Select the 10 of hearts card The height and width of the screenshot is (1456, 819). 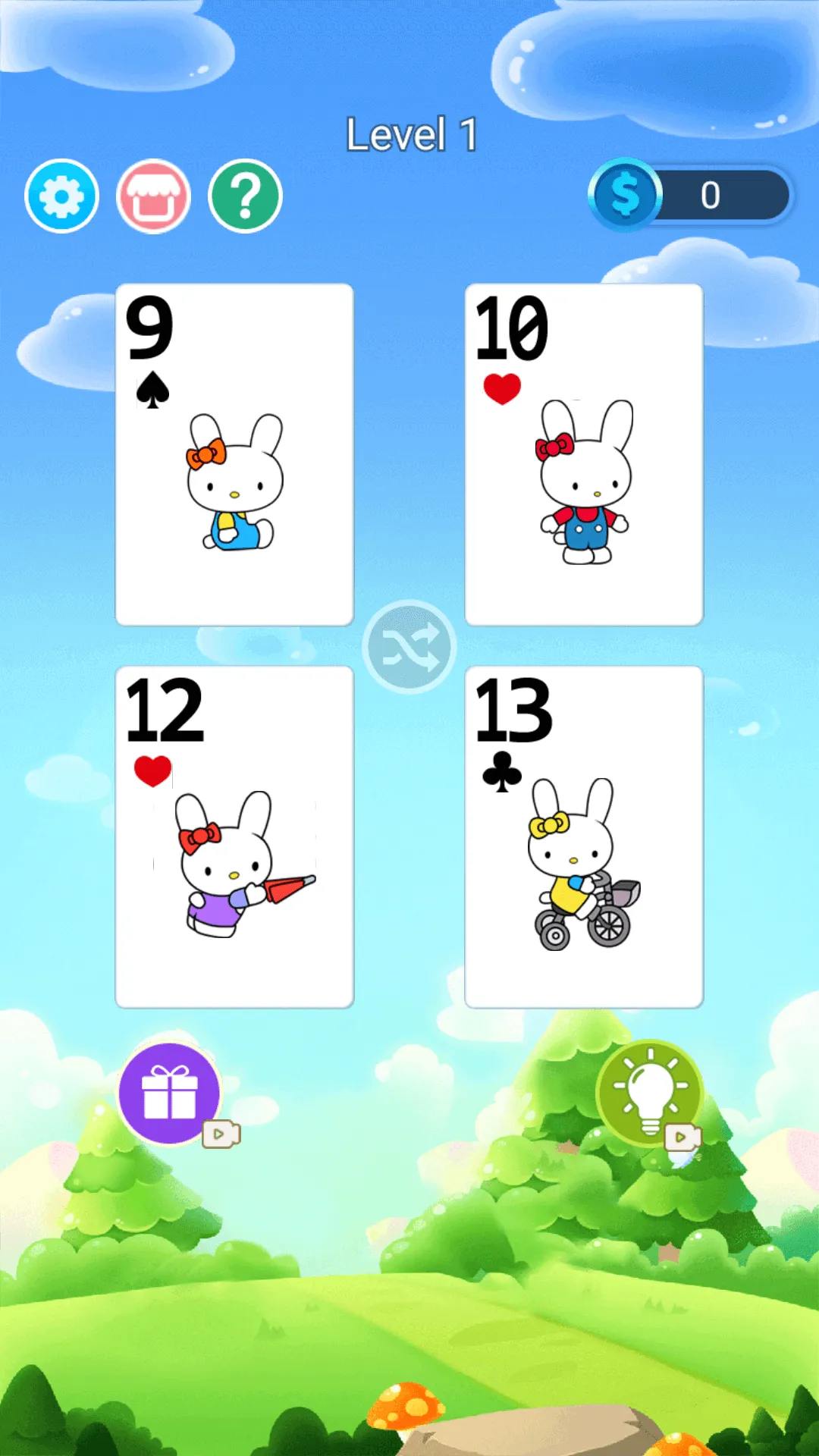[584, 455]
